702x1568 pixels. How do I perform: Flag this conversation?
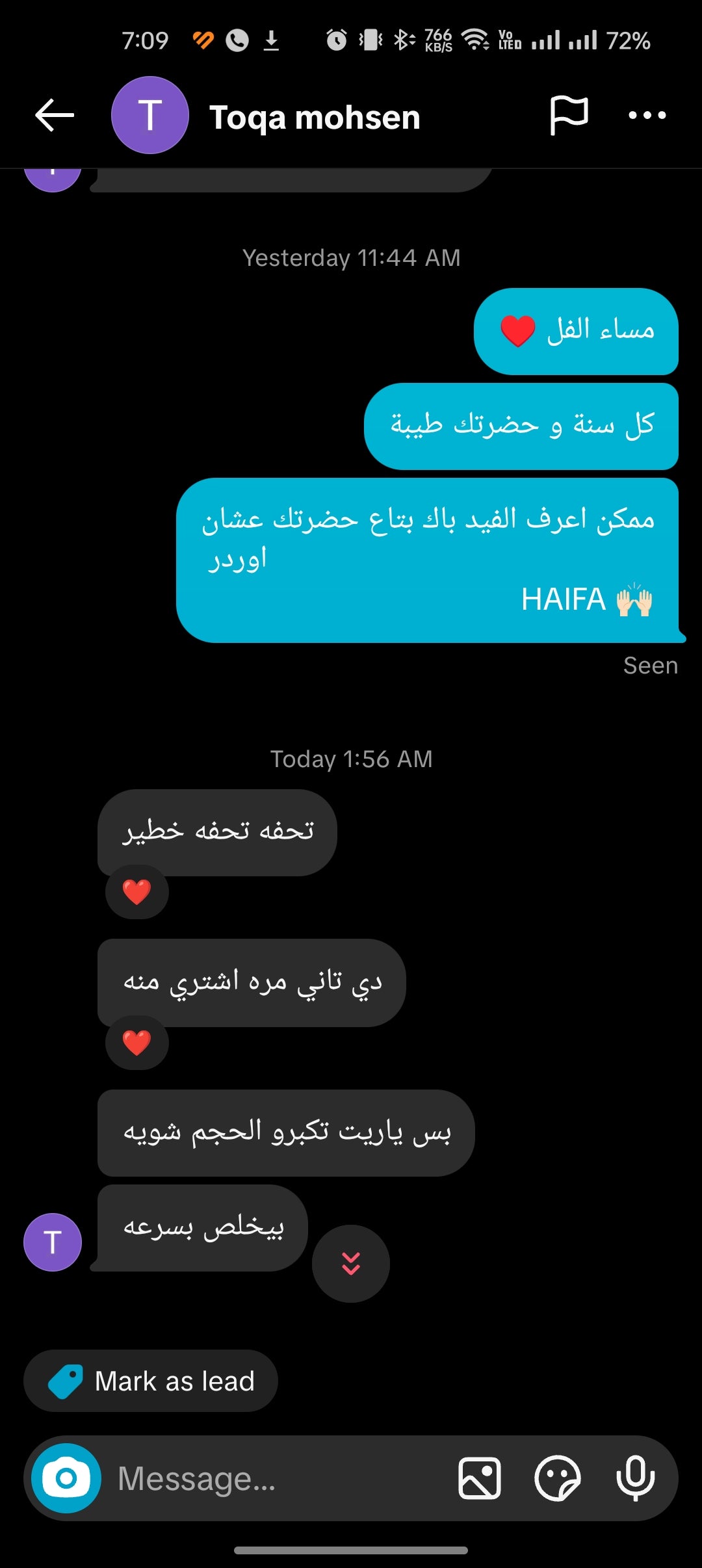569,116
